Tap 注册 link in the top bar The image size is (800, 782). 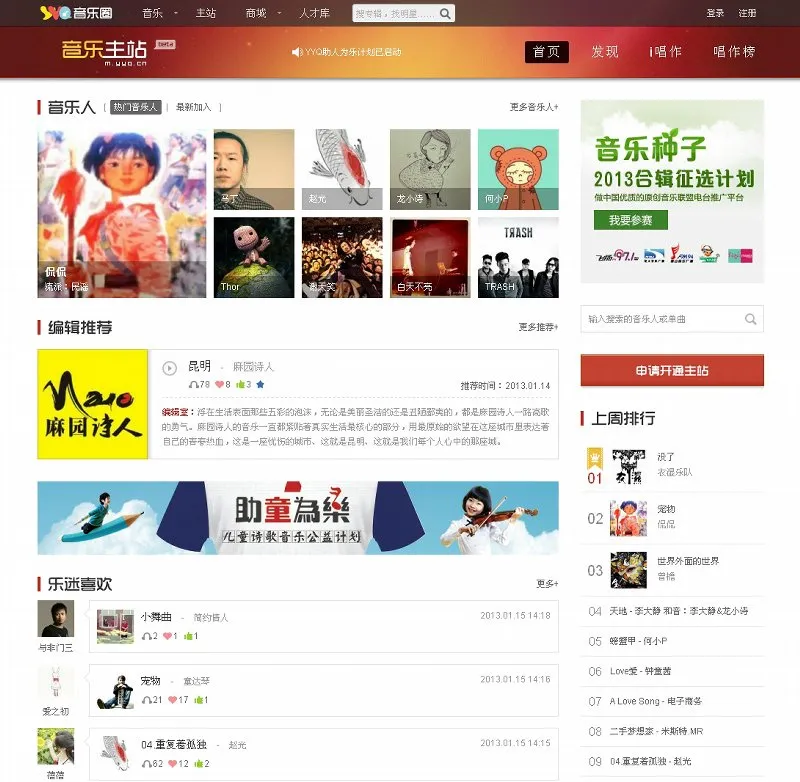[747, 14]
